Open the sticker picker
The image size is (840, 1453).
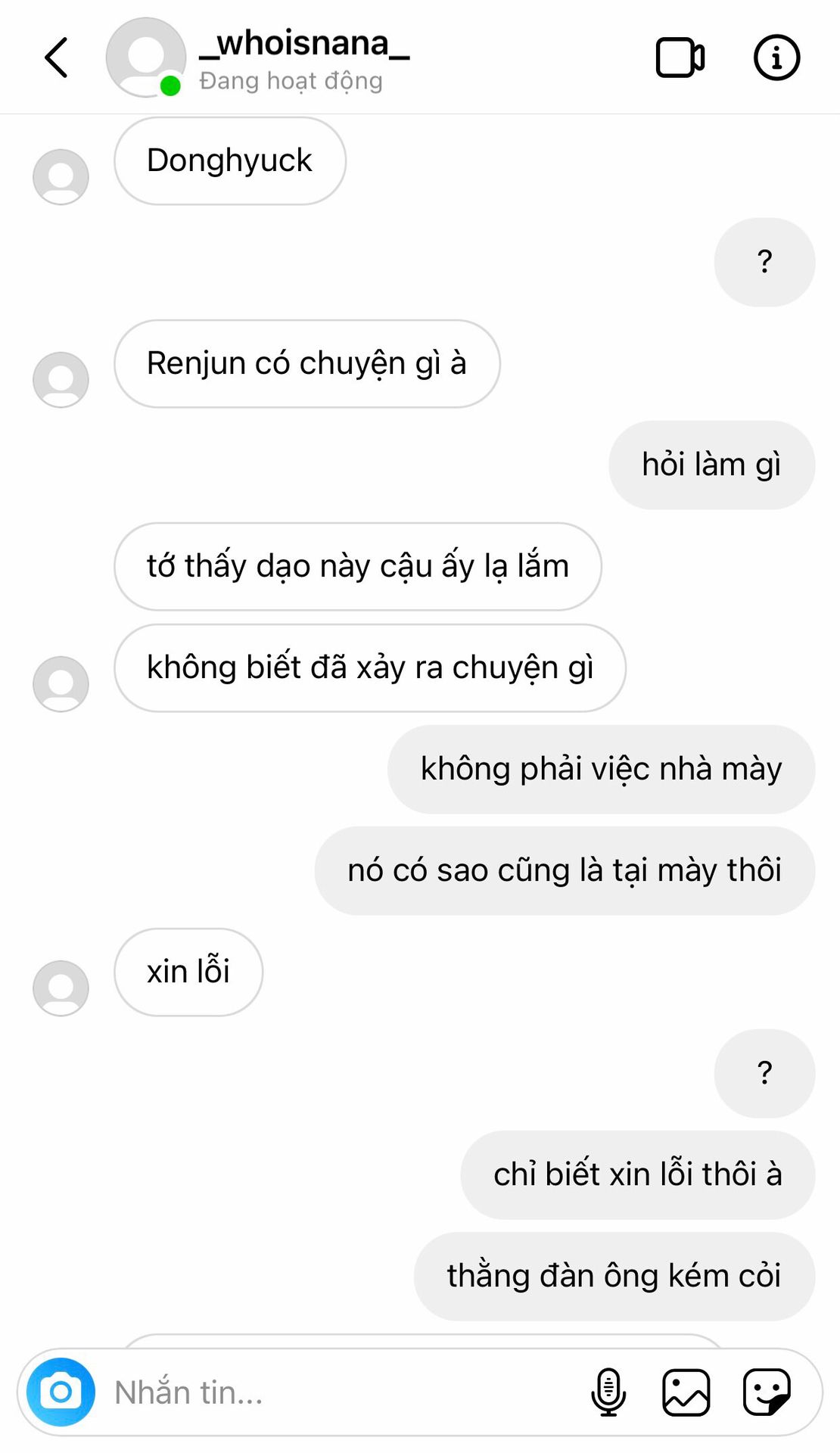point(767,1392)
